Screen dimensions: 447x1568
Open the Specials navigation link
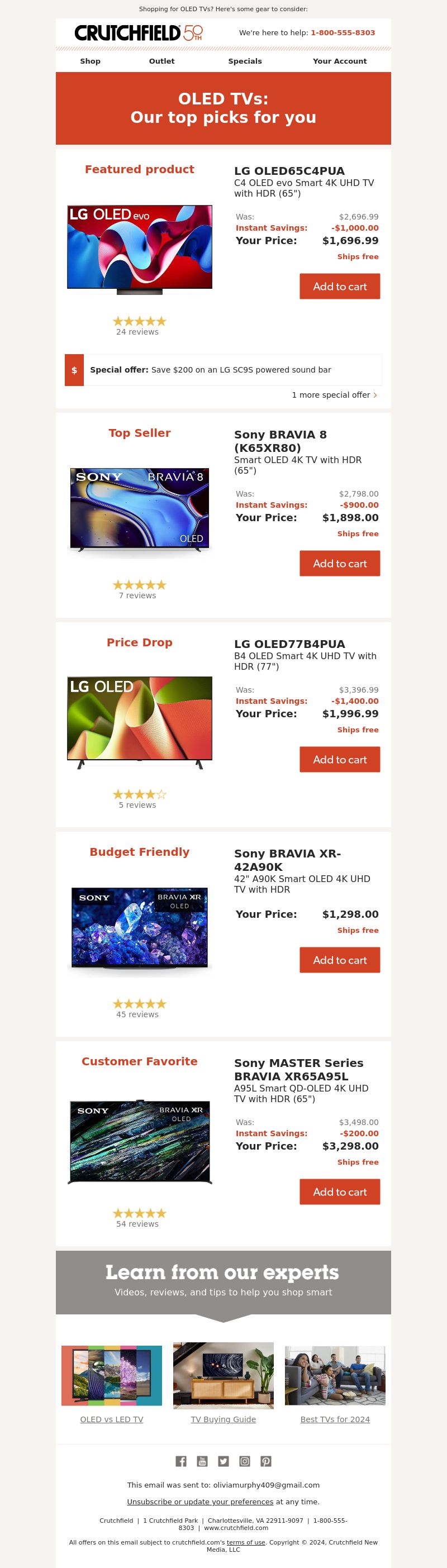[245, 61]
